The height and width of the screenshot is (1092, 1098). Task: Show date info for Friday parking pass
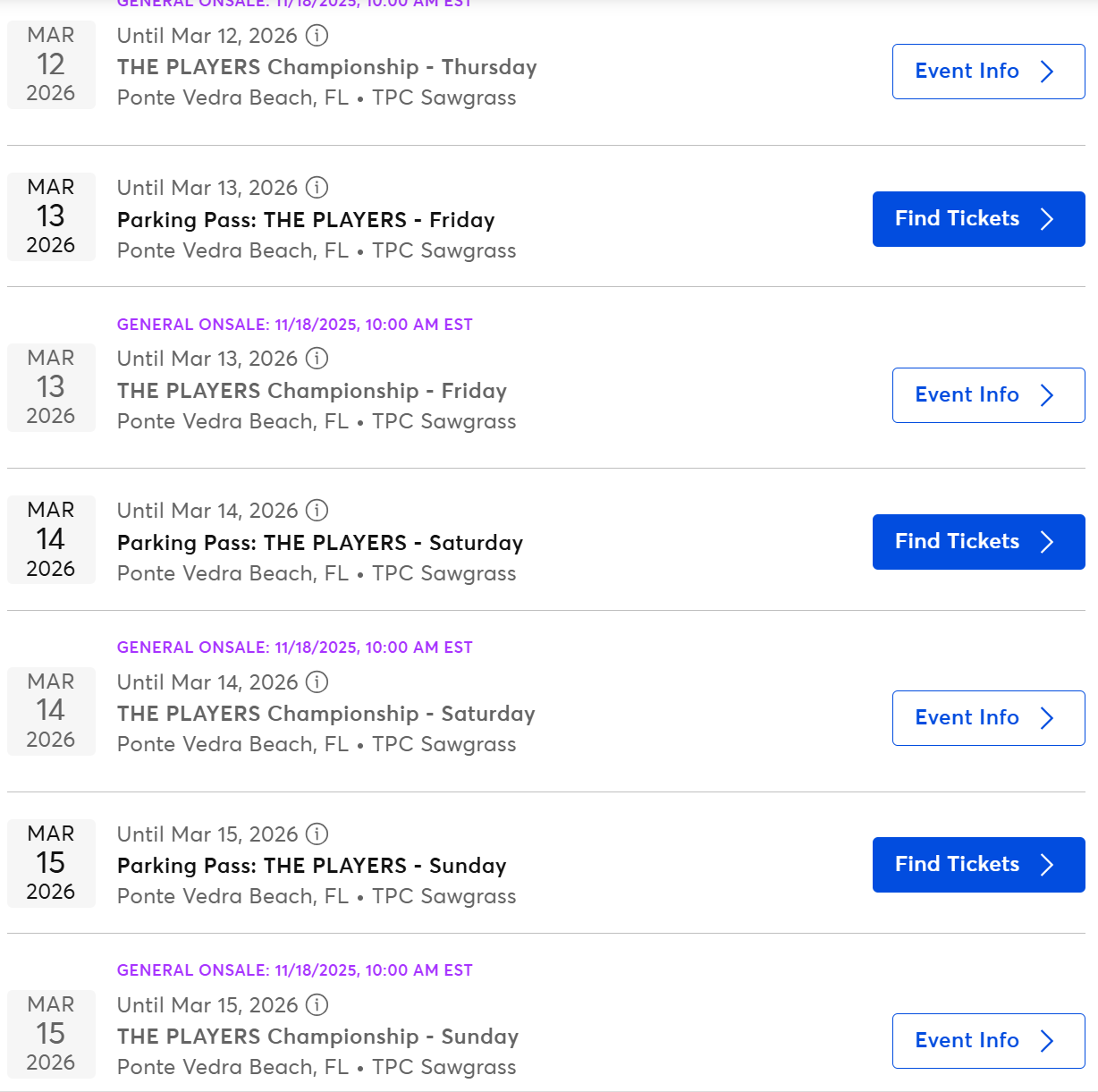coord(317,188)
